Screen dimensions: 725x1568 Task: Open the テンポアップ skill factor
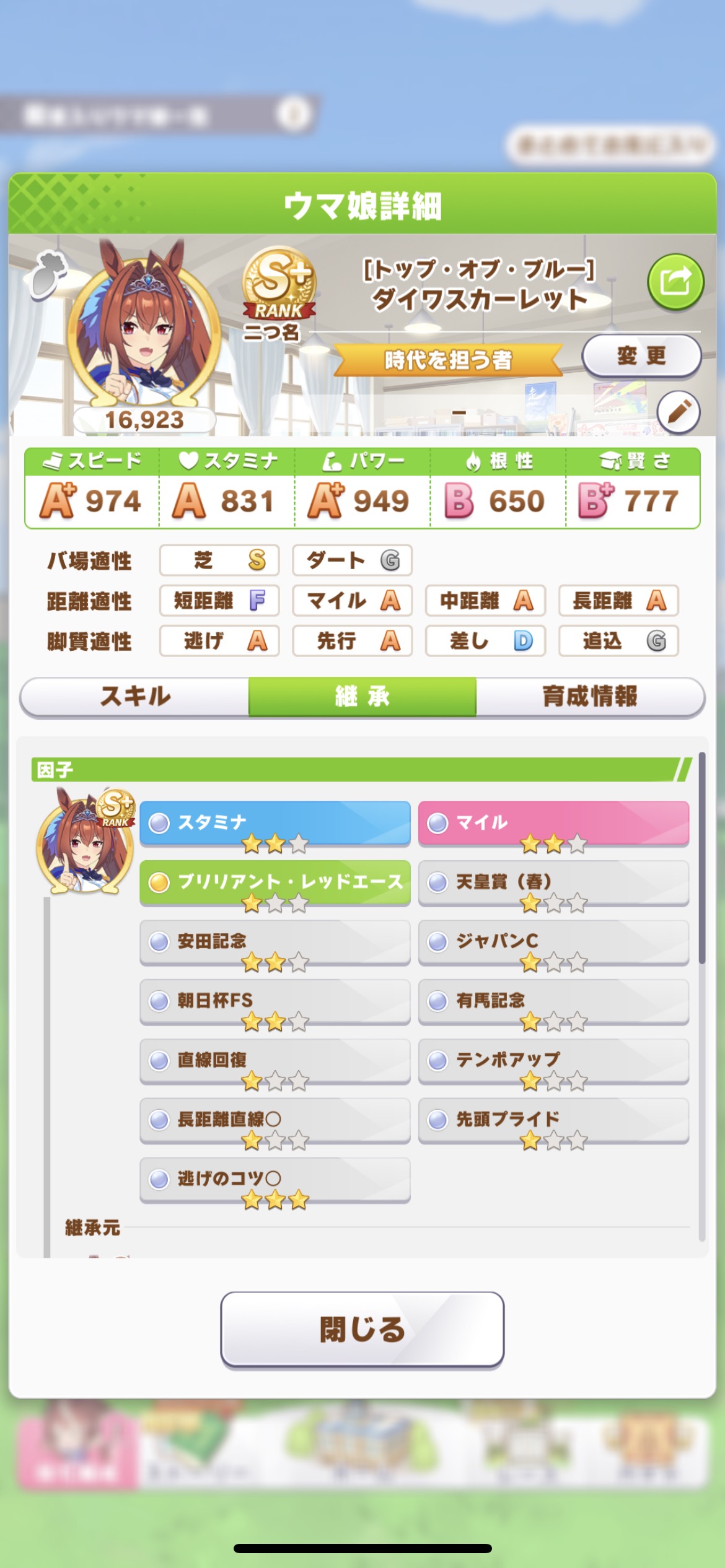click(553, 1060)
